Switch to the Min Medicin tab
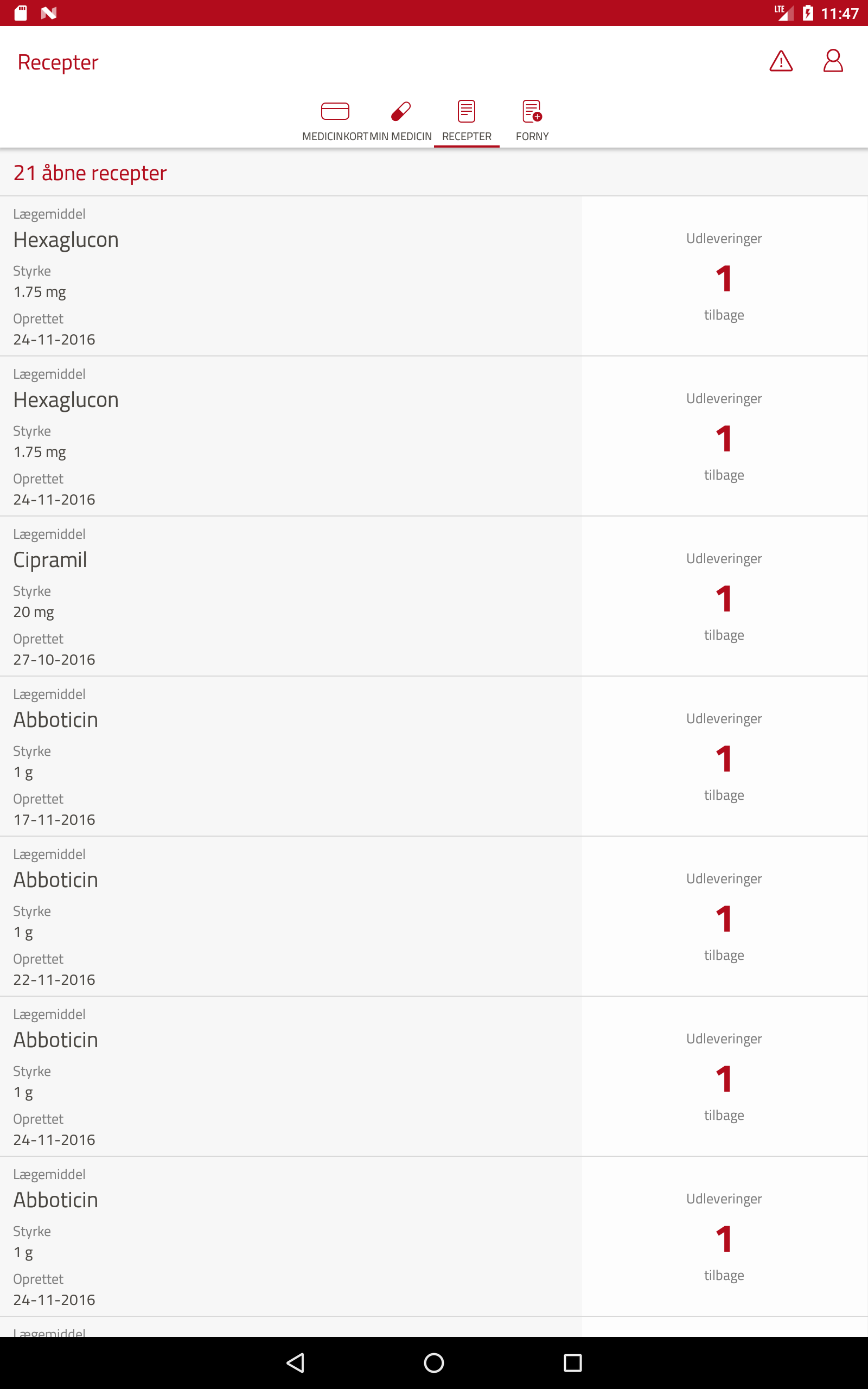 click(401, 120)
